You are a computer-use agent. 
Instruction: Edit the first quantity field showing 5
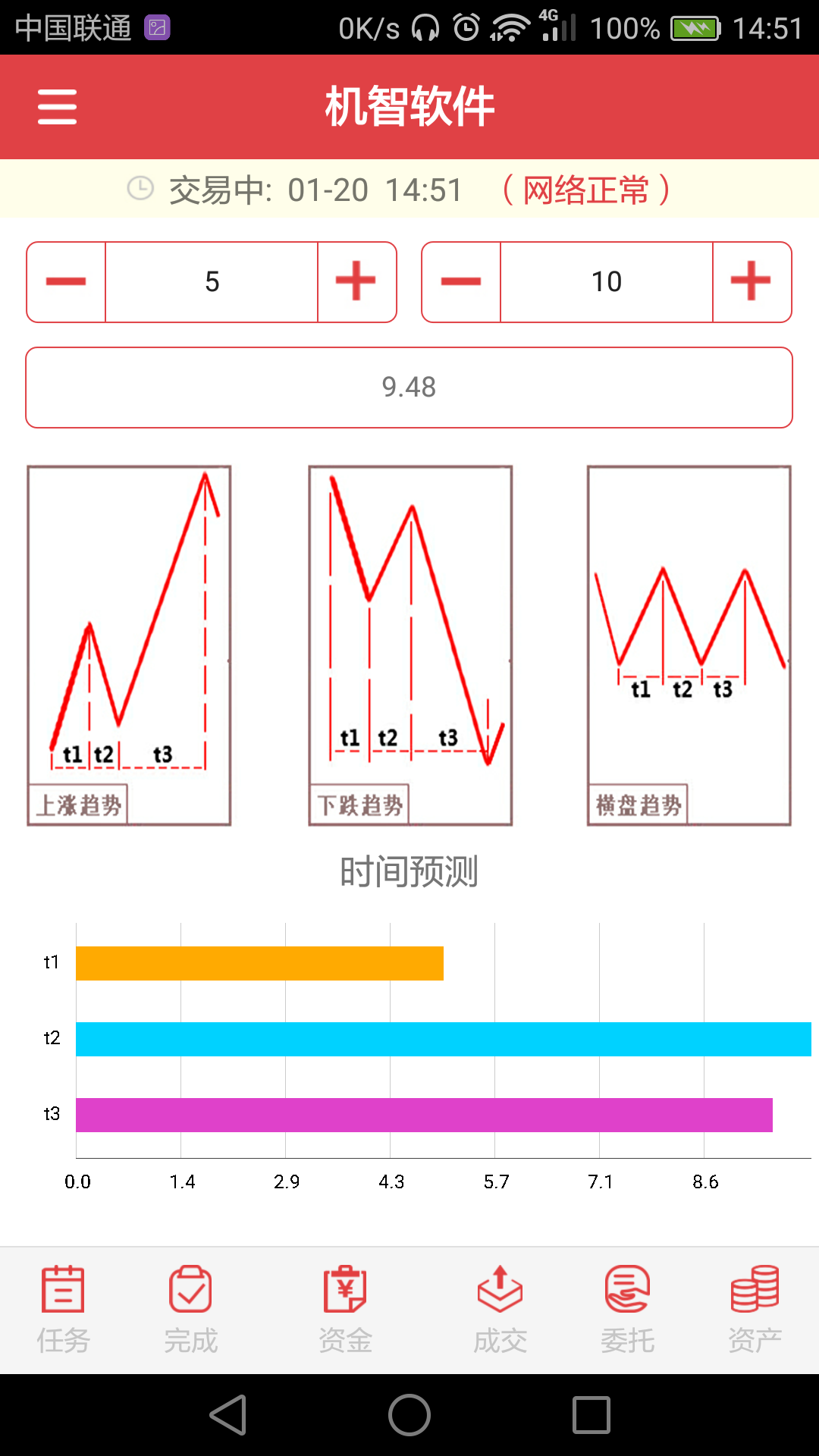[x=212, y=282]
